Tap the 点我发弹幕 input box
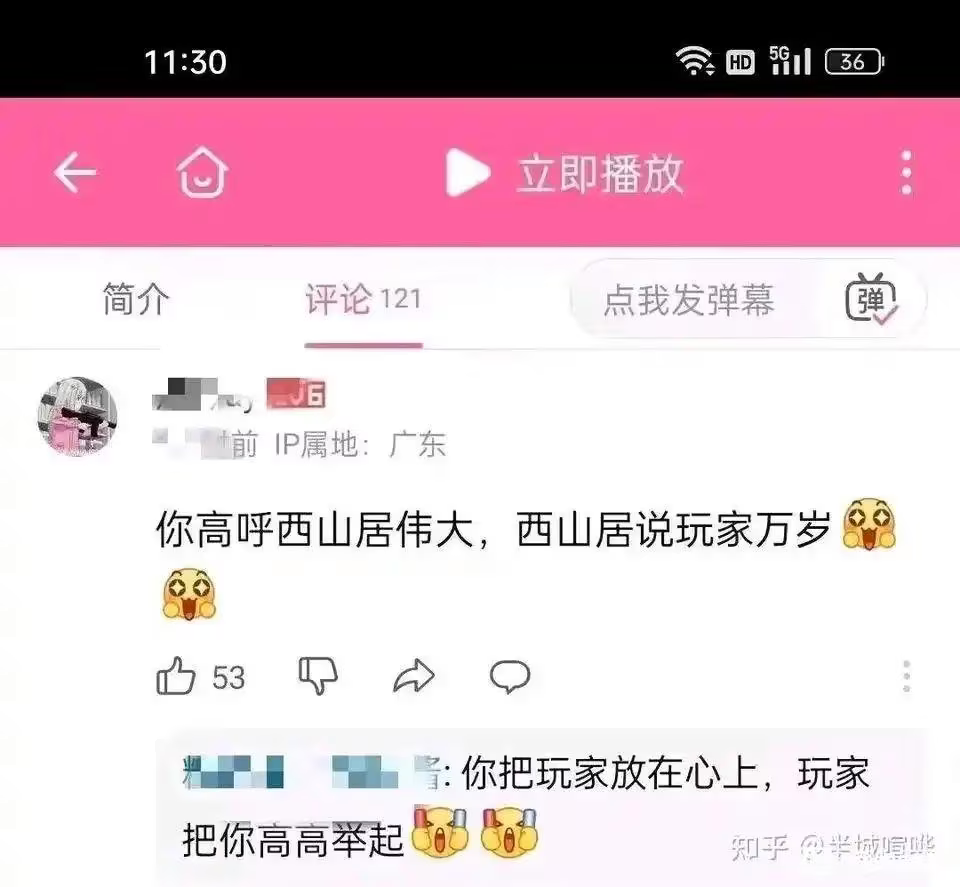 click(x=689, y=300)
